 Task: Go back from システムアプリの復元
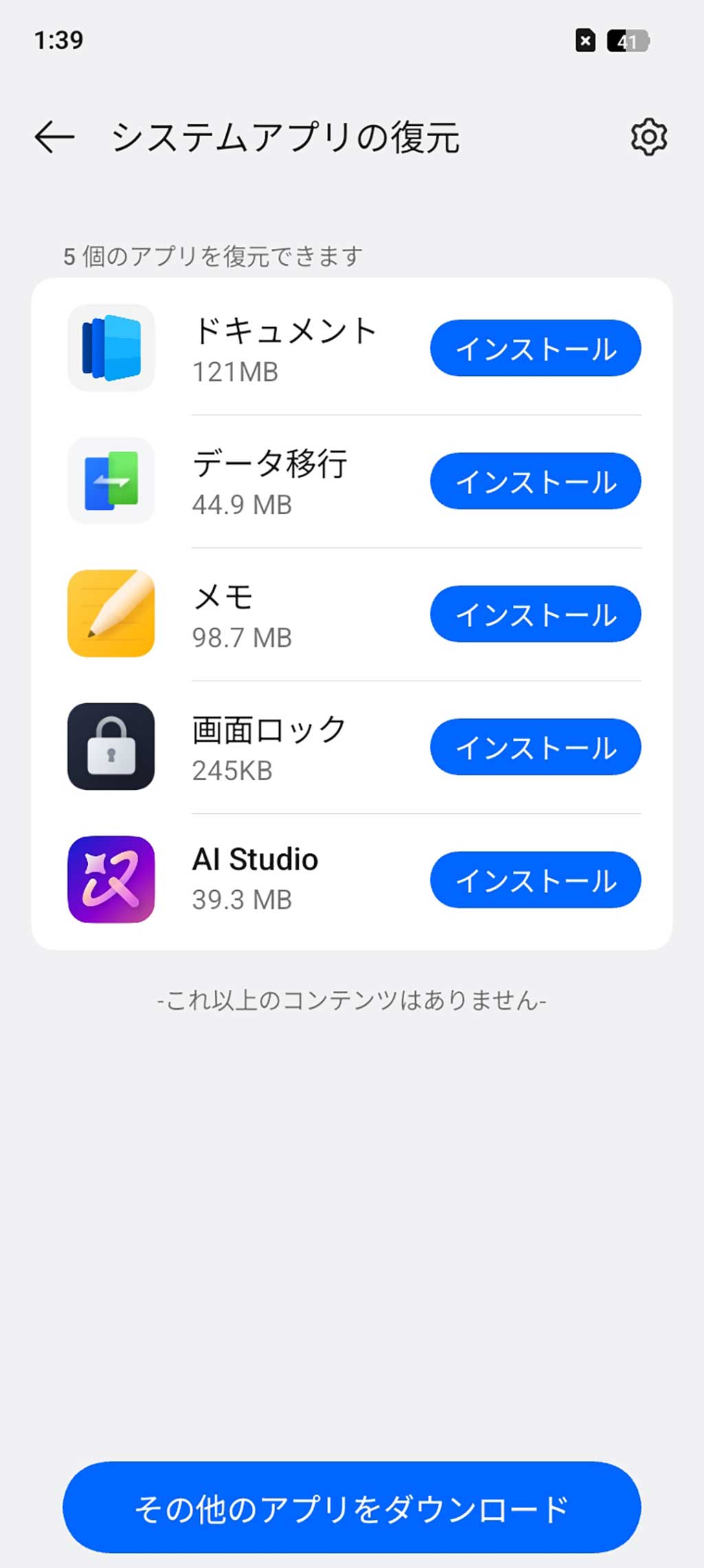pyautogui.click(x=55, y=137)
